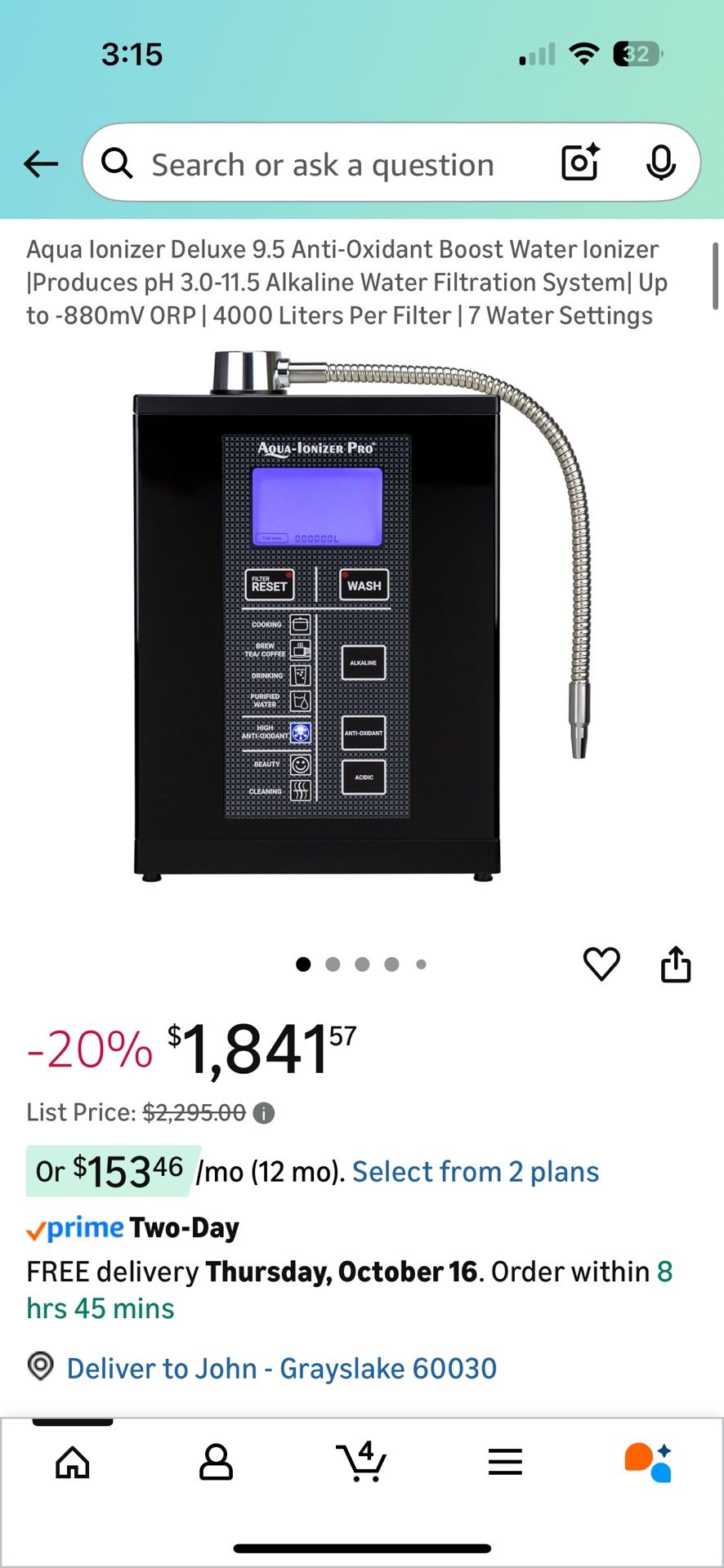724x1568 pixels.
Task: Add the ionizer to your wish list
Action: point(601,964)
